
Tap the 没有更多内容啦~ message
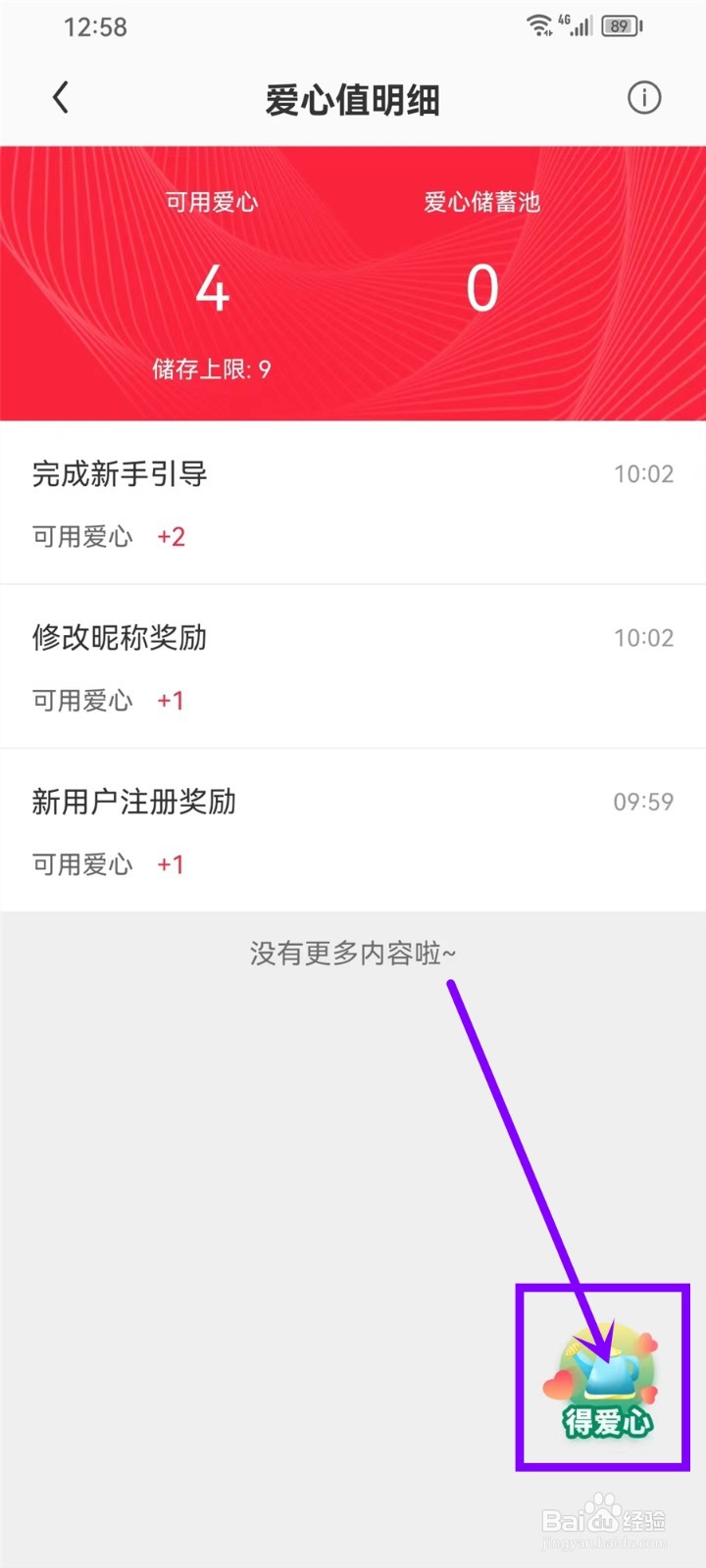[x=353, y=952]
